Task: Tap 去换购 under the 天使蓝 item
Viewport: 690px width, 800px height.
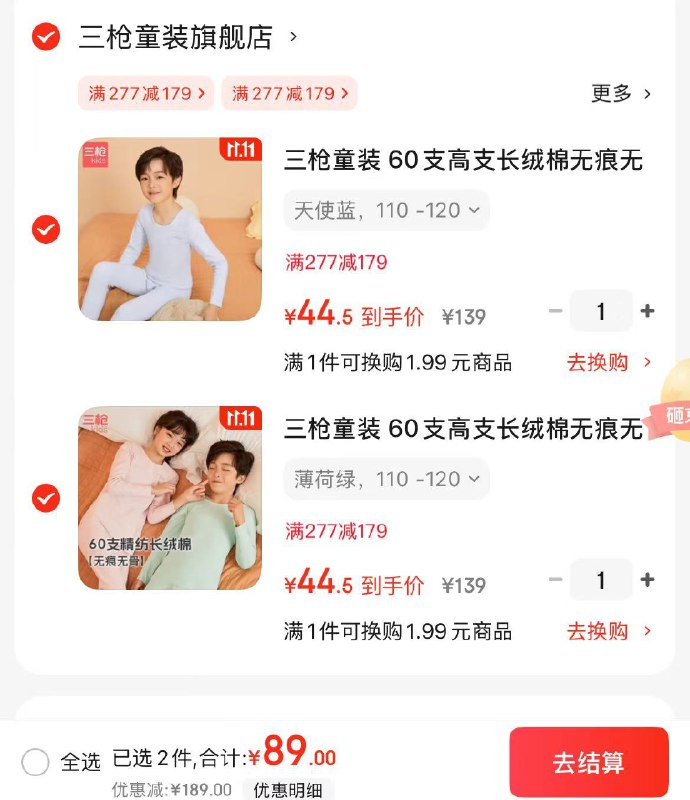Action: click(x=608, y=362)
